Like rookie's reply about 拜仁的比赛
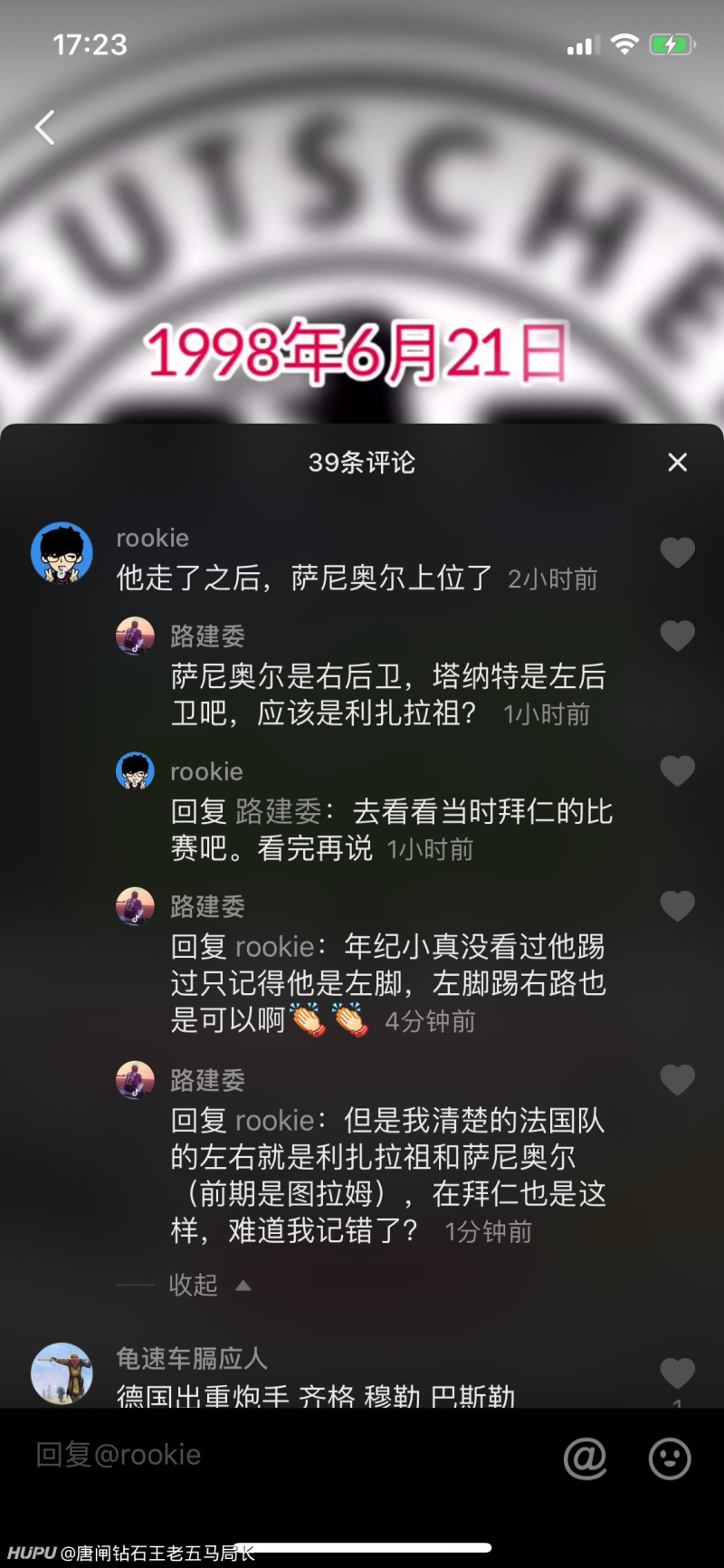This screenshot has height=1568, width=724. 677,770
